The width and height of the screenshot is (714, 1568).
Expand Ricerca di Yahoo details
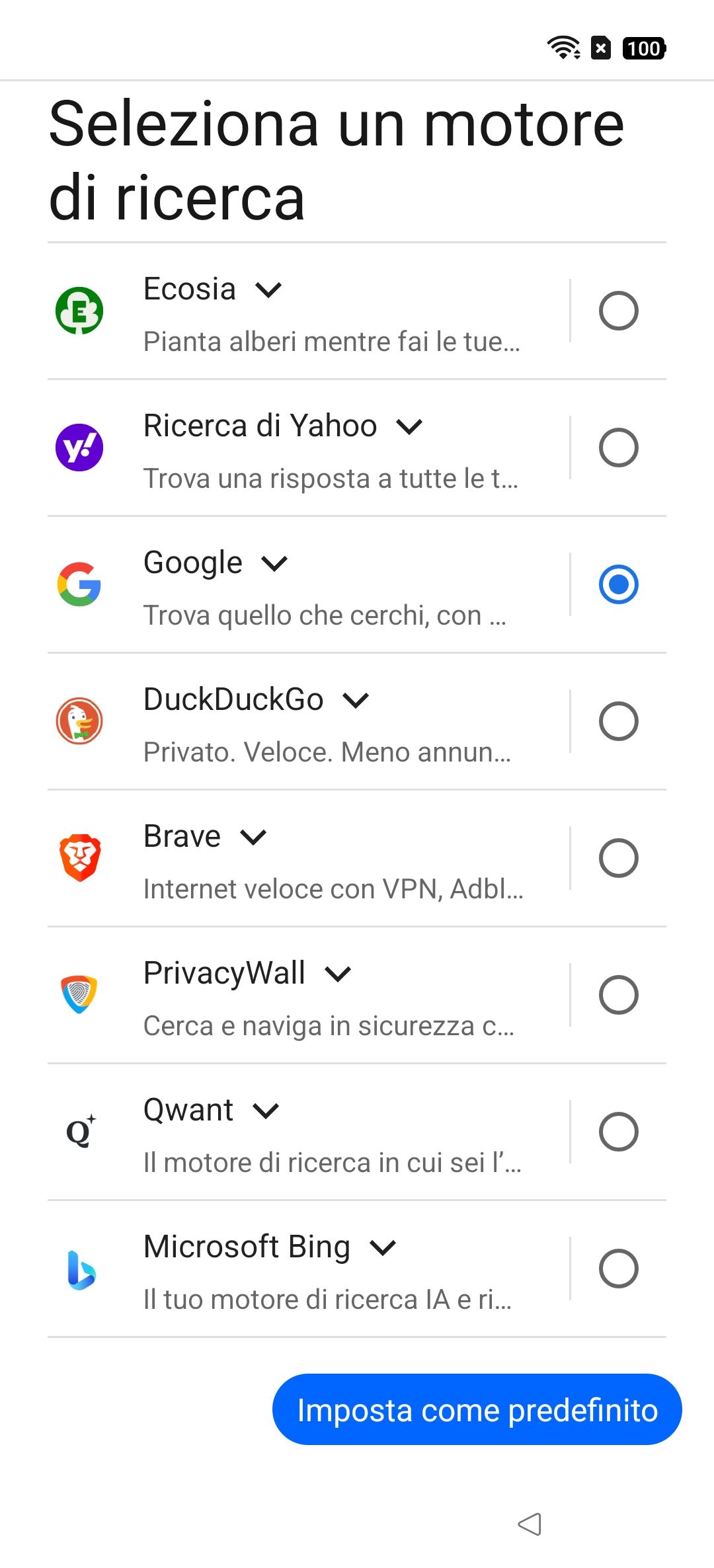point(409,427)
